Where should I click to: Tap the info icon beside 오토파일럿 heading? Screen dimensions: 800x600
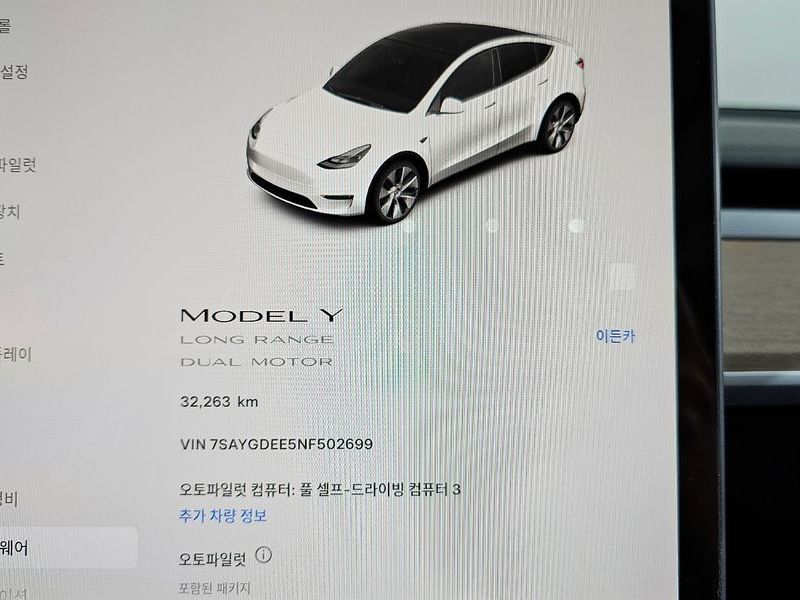coord(263,555)
